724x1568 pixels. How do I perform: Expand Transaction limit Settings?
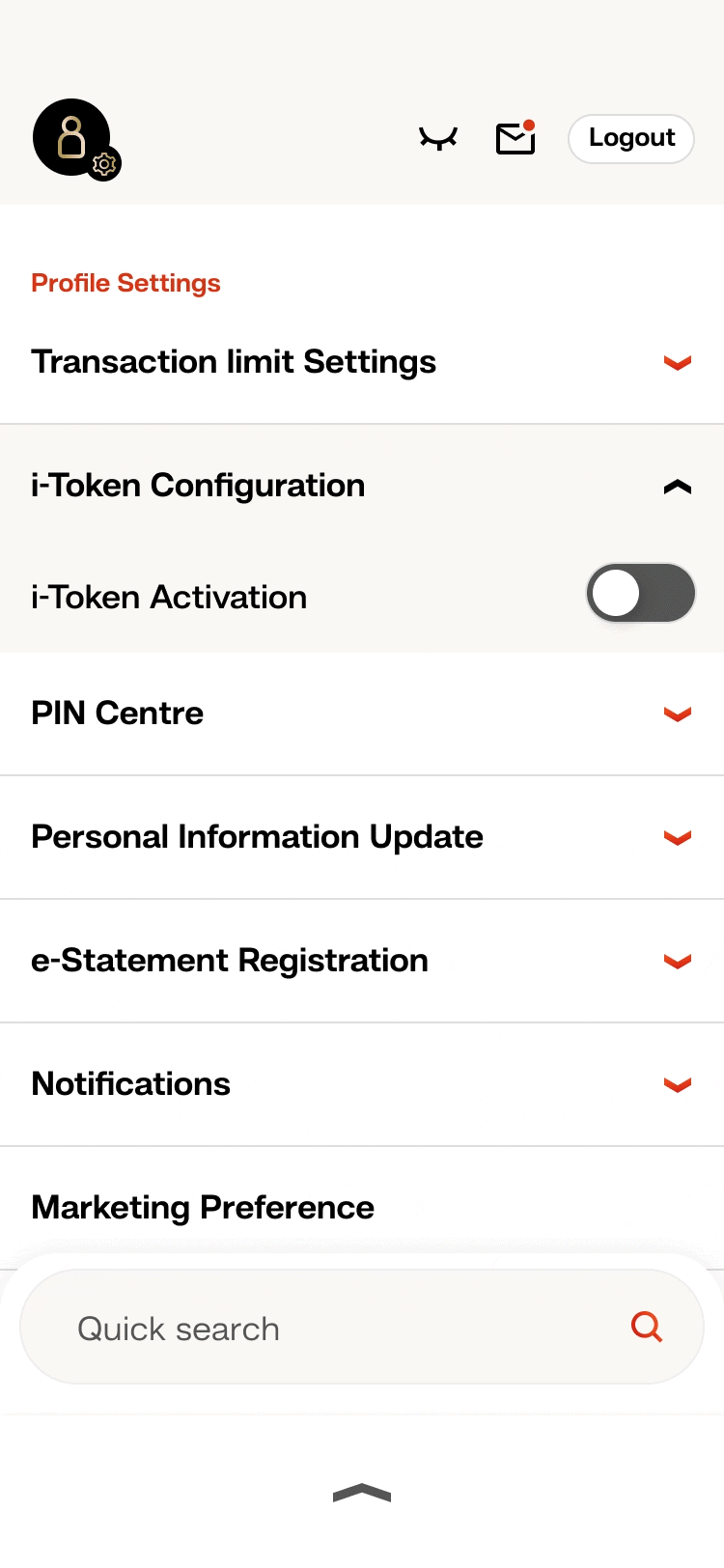click(362, 362)
